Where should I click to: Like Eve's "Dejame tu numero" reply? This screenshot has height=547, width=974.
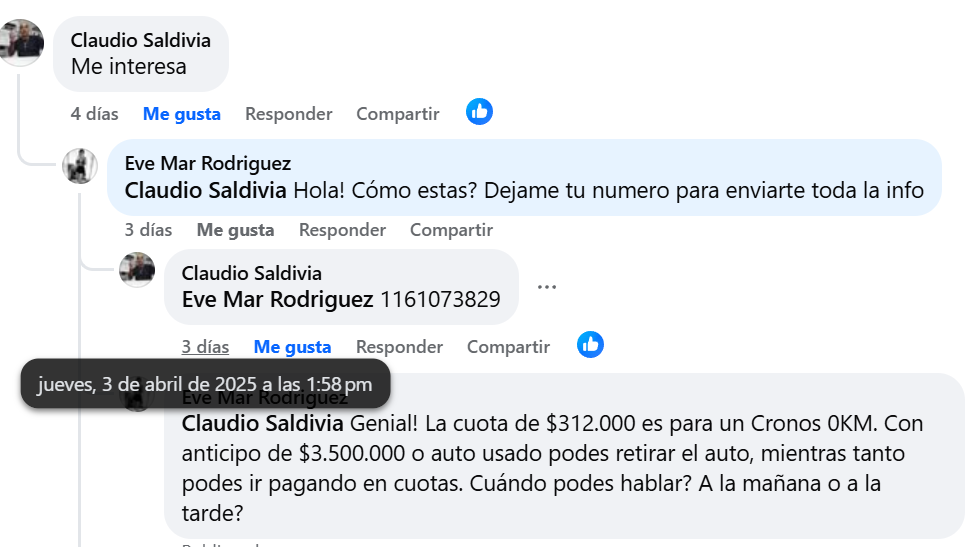pyautogui.click(x=235, y=230)
